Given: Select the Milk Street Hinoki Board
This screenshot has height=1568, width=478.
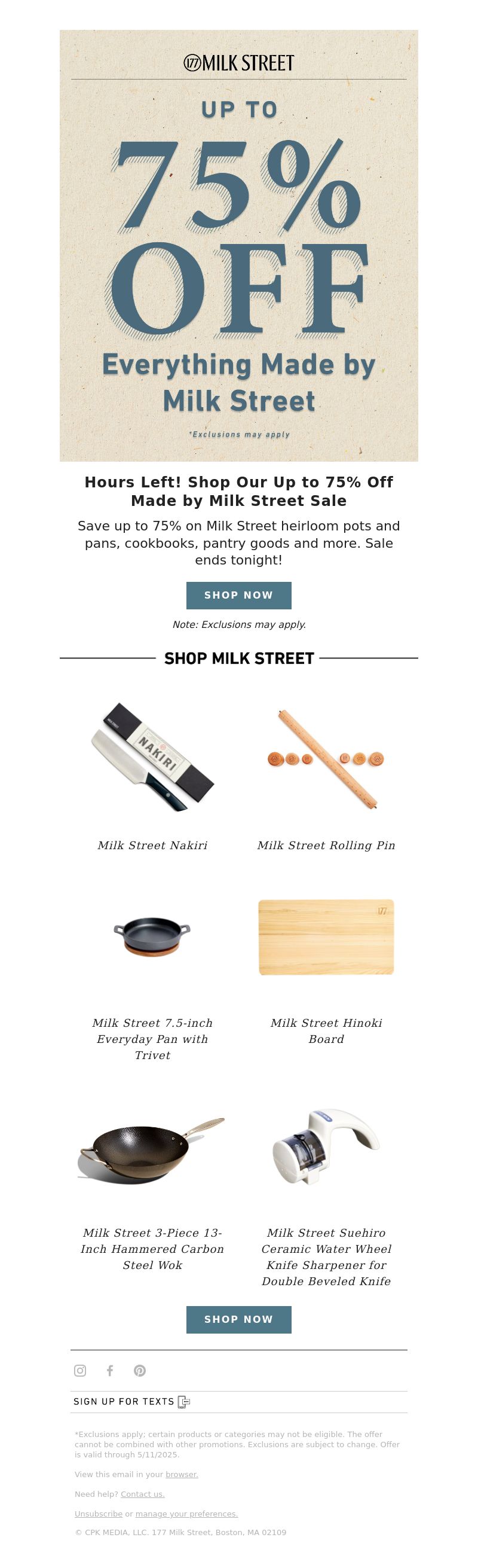Looking at the screenshot, I should [x=326, y=936].
